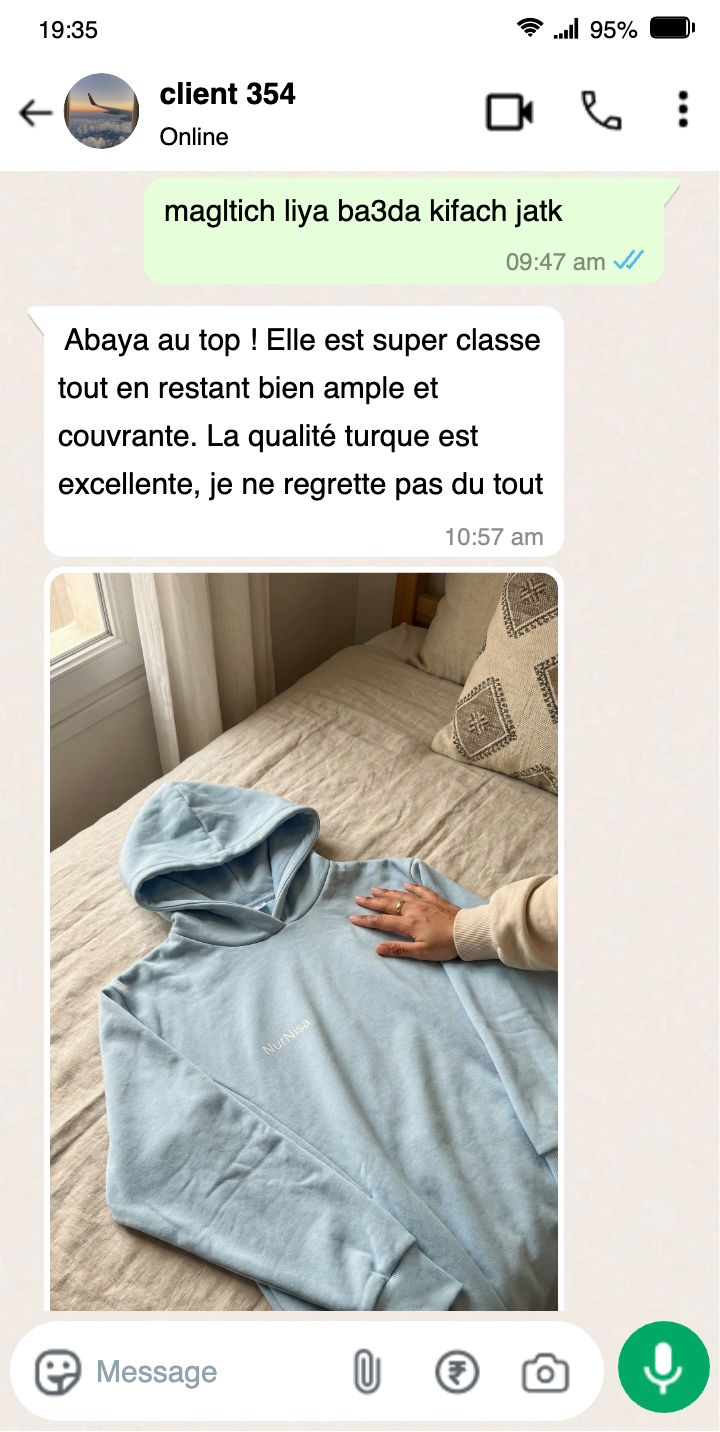Screen dimensions: 720x1432
Task: Open client 354's profile picture
Action: point(101,111)
